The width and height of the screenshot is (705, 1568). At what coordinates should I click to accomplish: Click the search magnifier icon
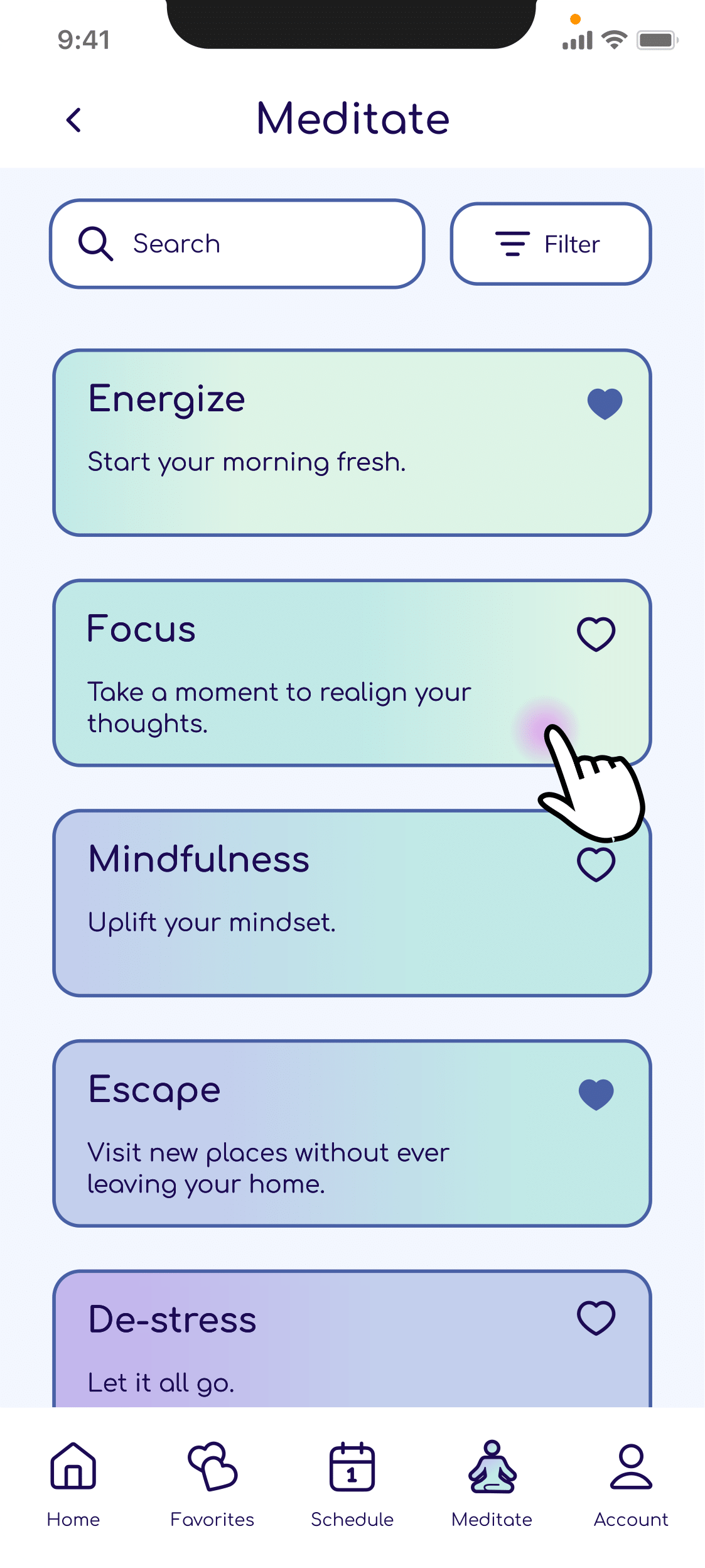[x=95, y=243]
